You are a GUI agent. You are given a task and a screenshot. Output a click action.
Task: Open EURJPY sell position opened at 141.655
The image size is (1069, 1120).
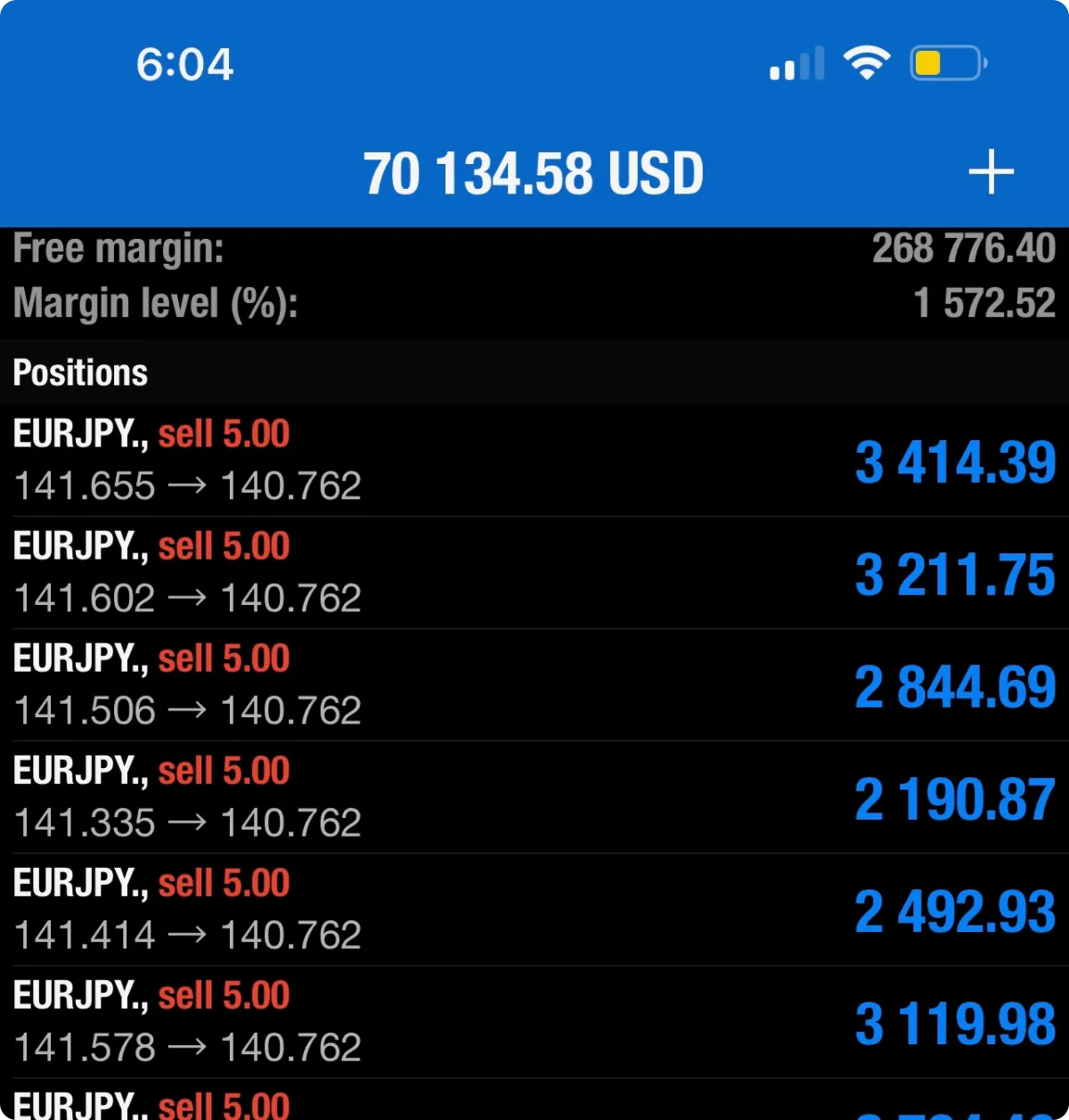tap(534, 461)
